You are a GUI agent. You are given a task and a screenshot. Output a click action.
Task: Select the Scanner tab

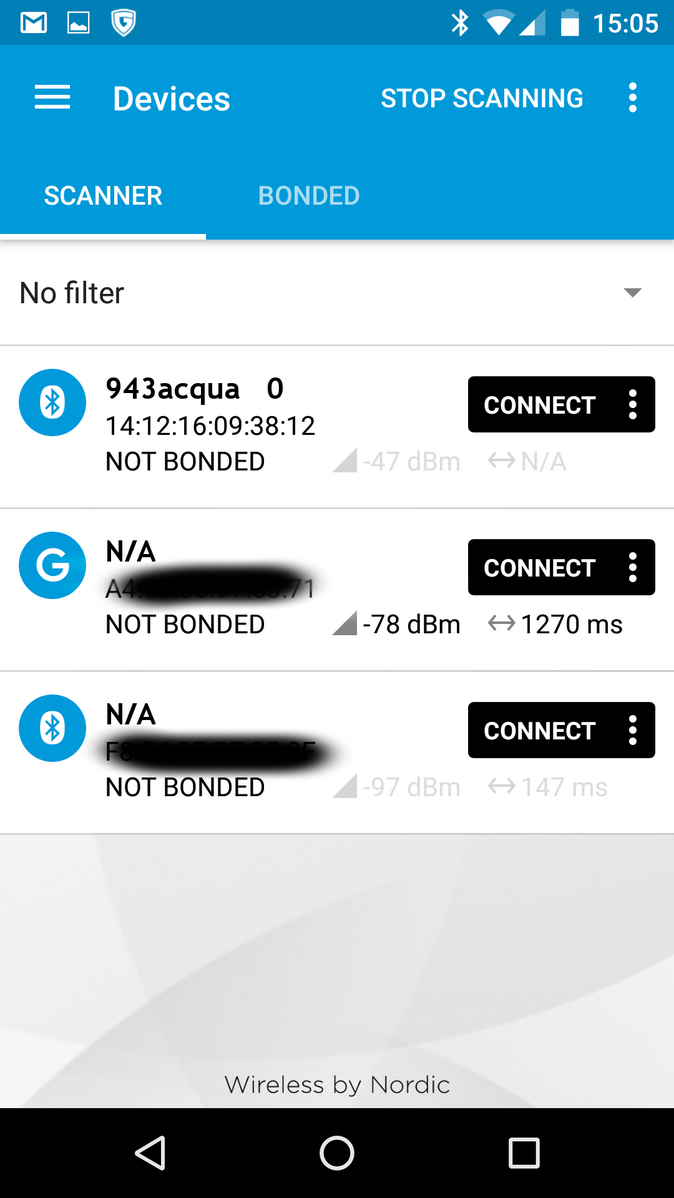point(103,195)
